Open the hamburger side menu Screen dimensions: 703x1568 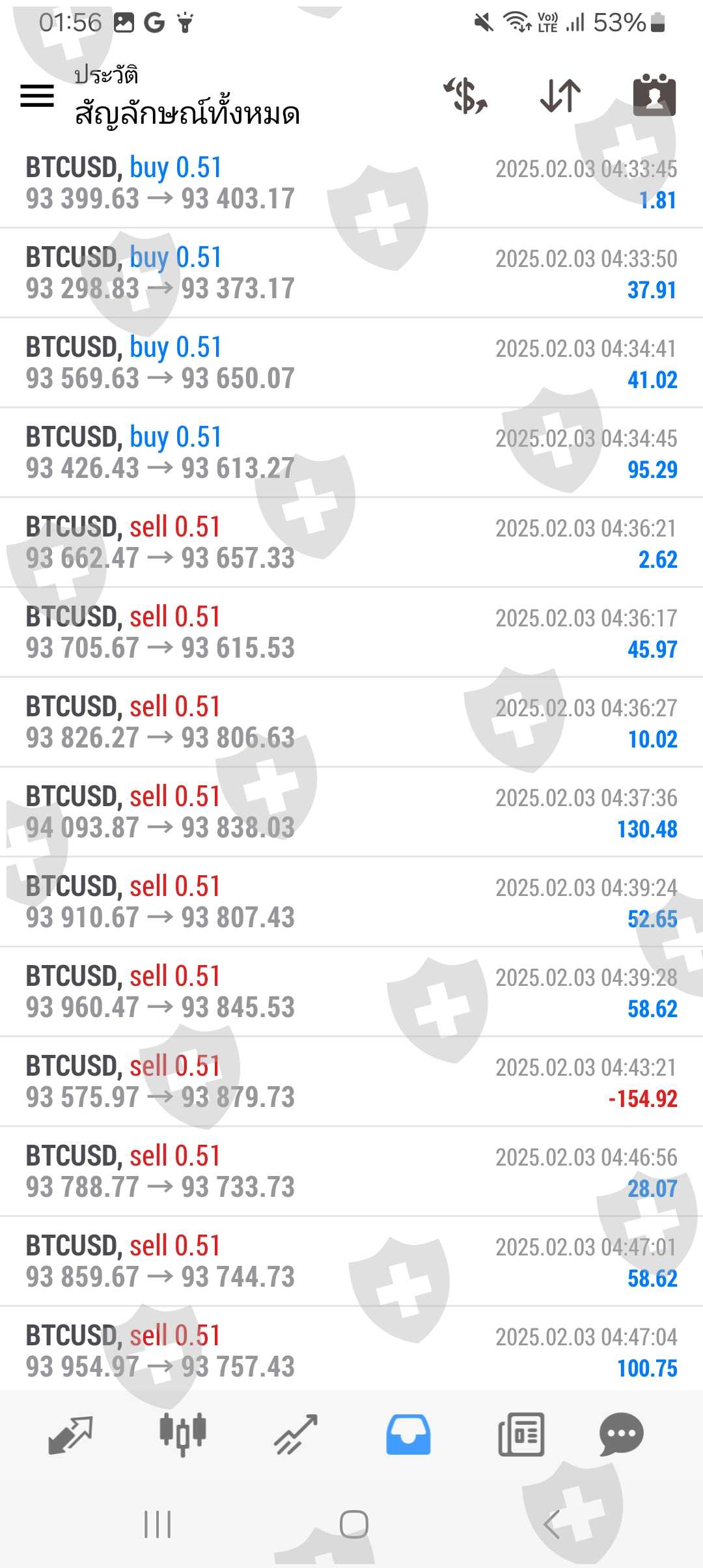click(37, 96)
